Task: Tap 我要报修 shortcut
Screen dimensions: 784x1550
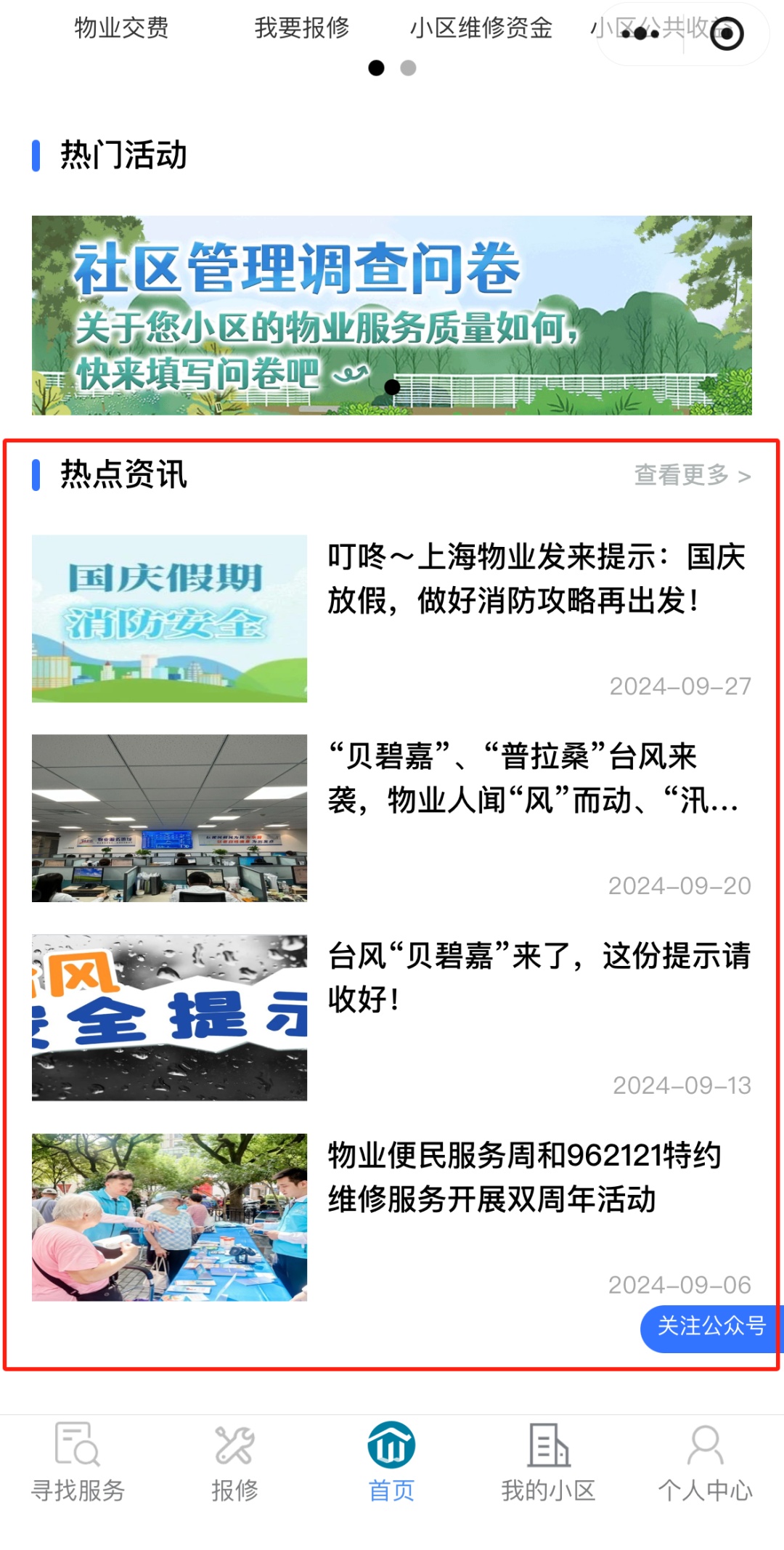Action: click(x=302, y=28)
